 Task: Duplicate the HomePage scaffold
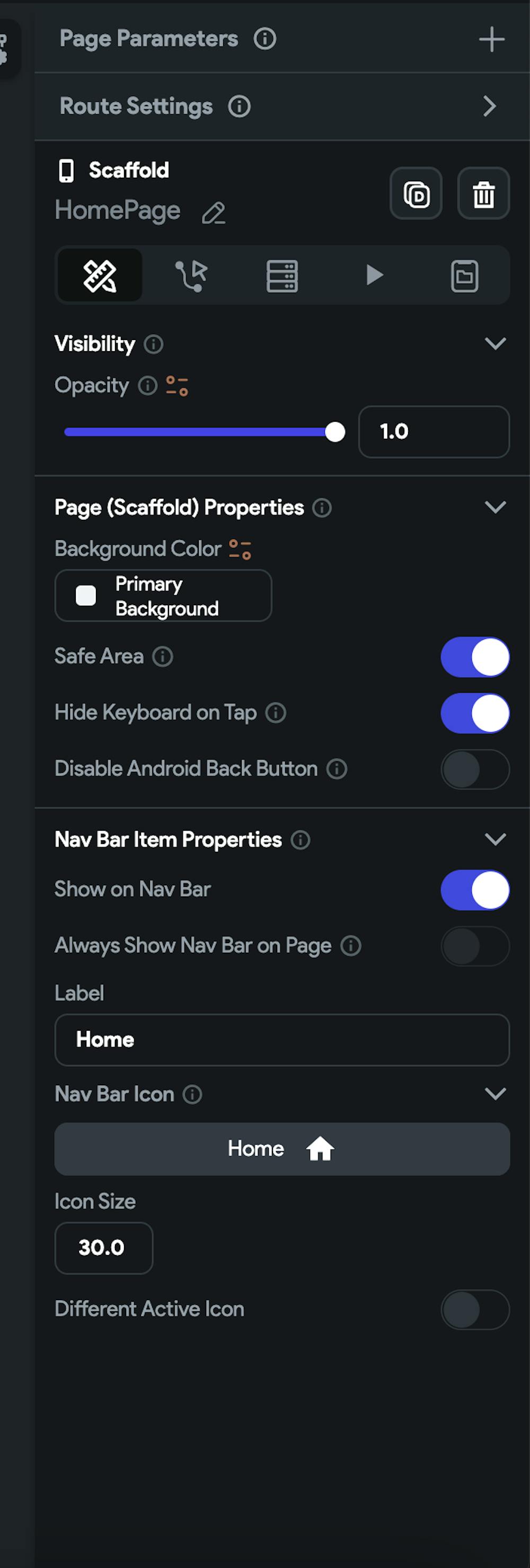(x=416, y=194)
